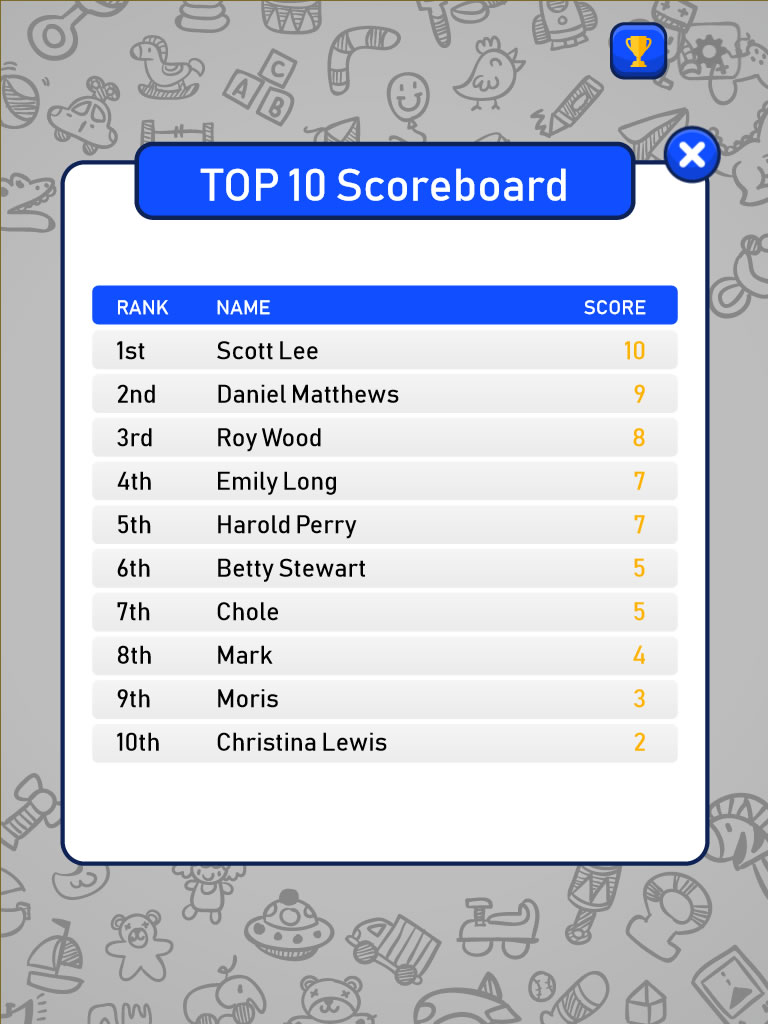Close the TOP 10 Scoreboard dialog
The width and height of the screenshot is (768, 1024).
point(692,155)
